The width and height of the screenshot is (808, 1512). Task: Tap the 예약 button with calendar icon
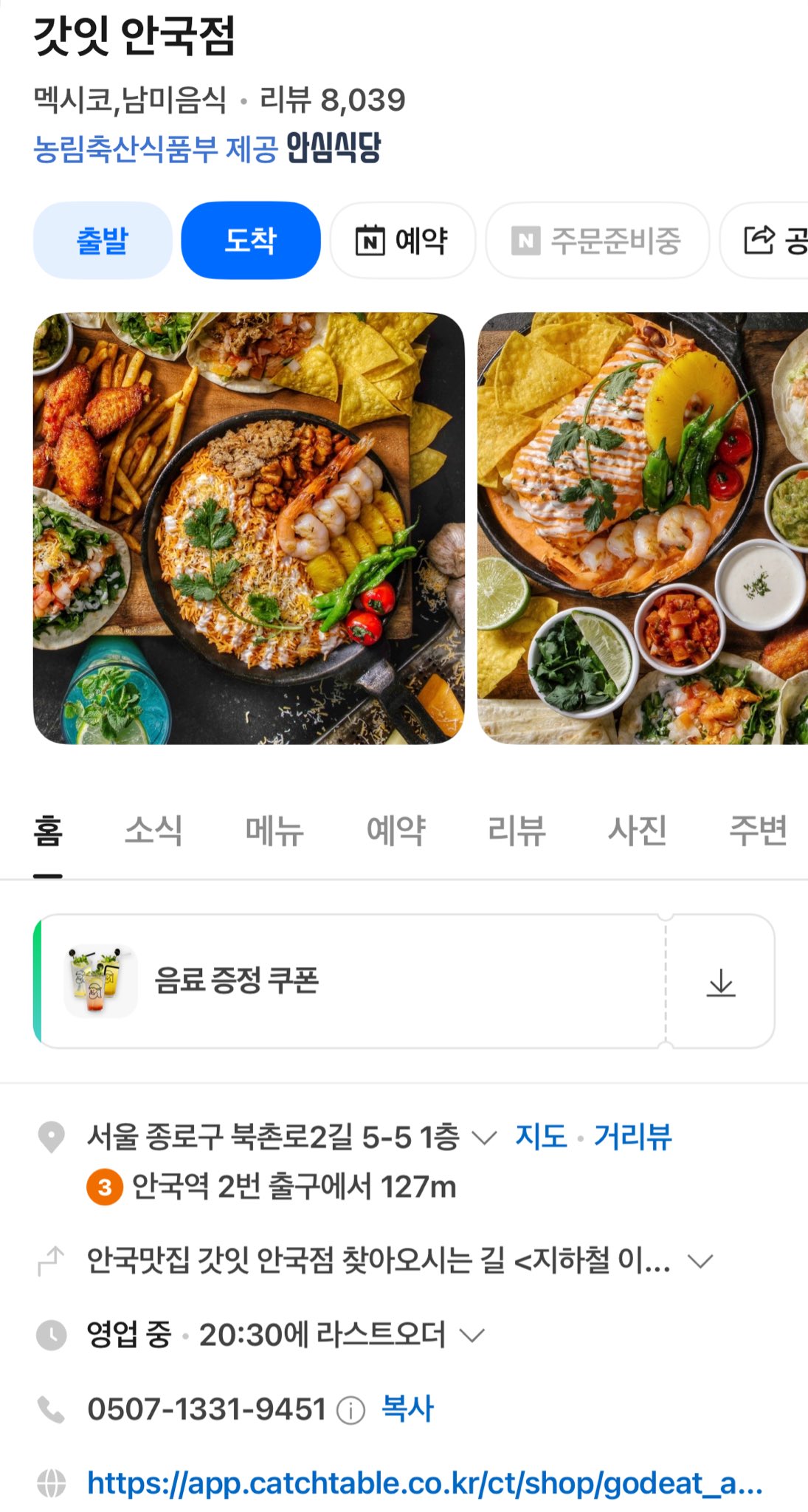click(x=403, y=241)
